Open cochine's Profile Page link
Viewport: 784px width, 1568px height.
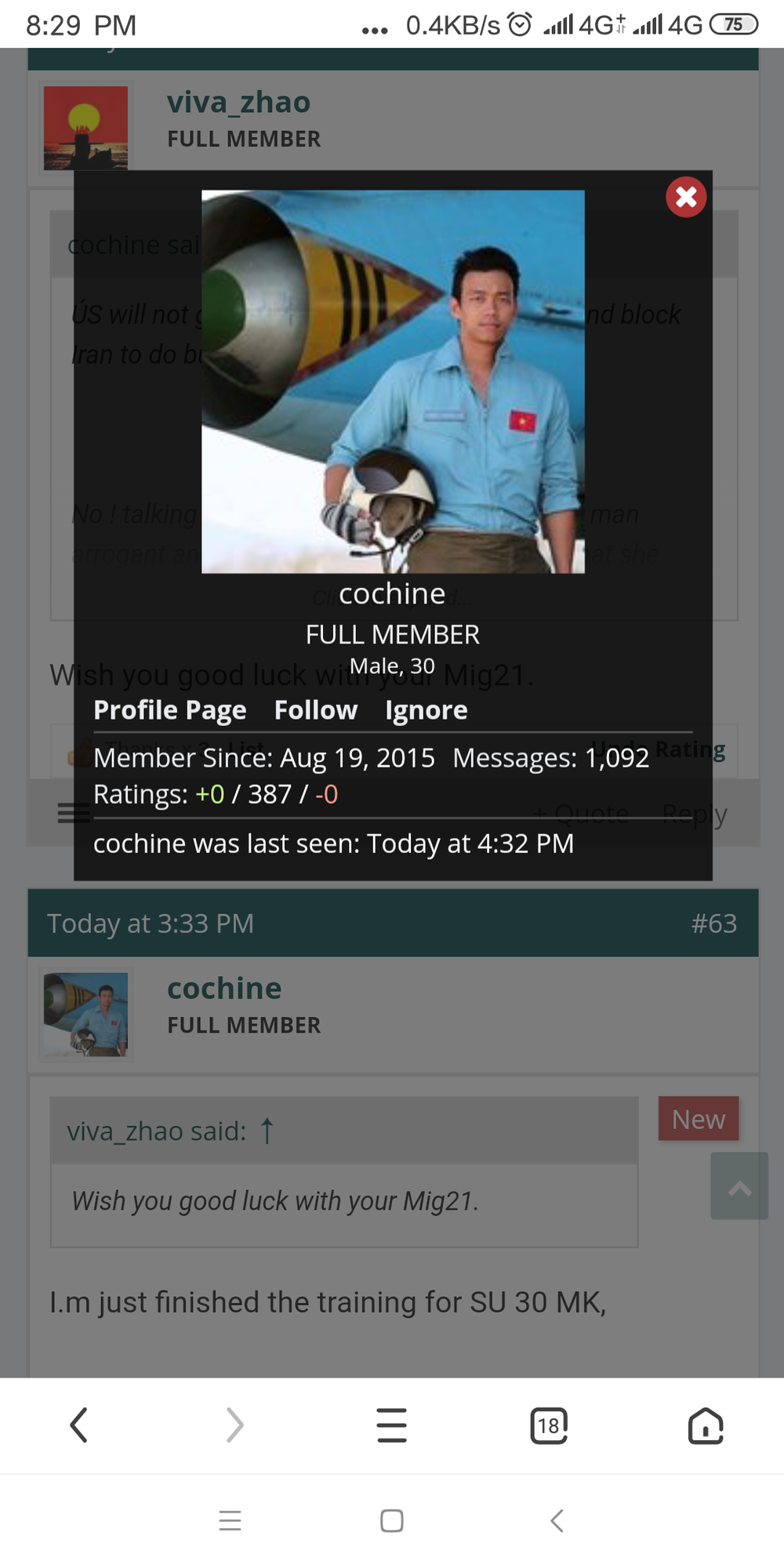tap(170, 710)
